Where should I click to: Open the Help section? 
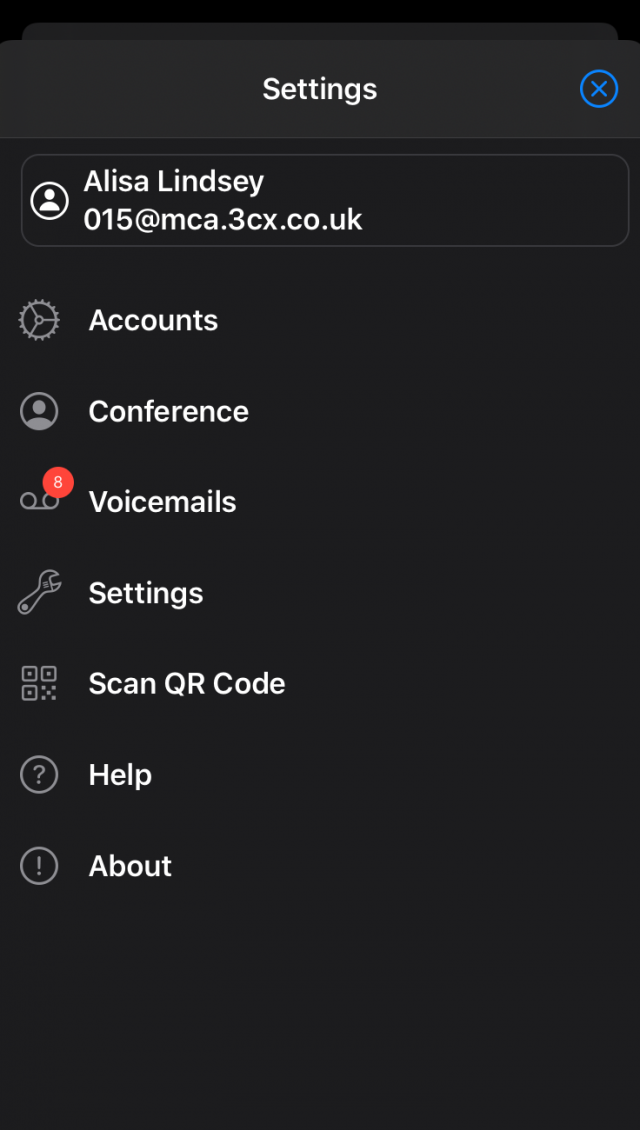320,775
